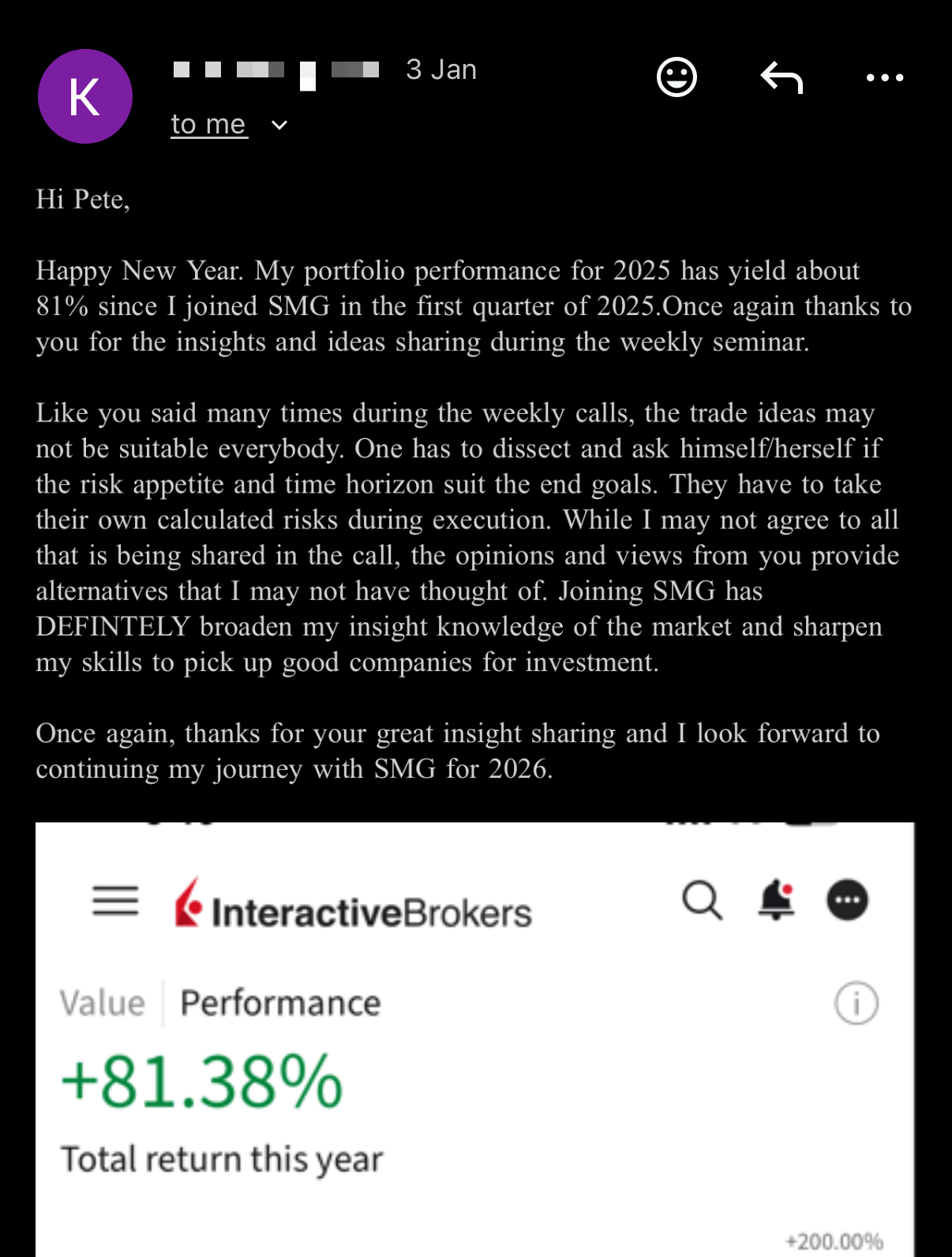The image size is (952, 1257).
Task: Add an emoji reaction to this email
Action: (x=677, y=77)
